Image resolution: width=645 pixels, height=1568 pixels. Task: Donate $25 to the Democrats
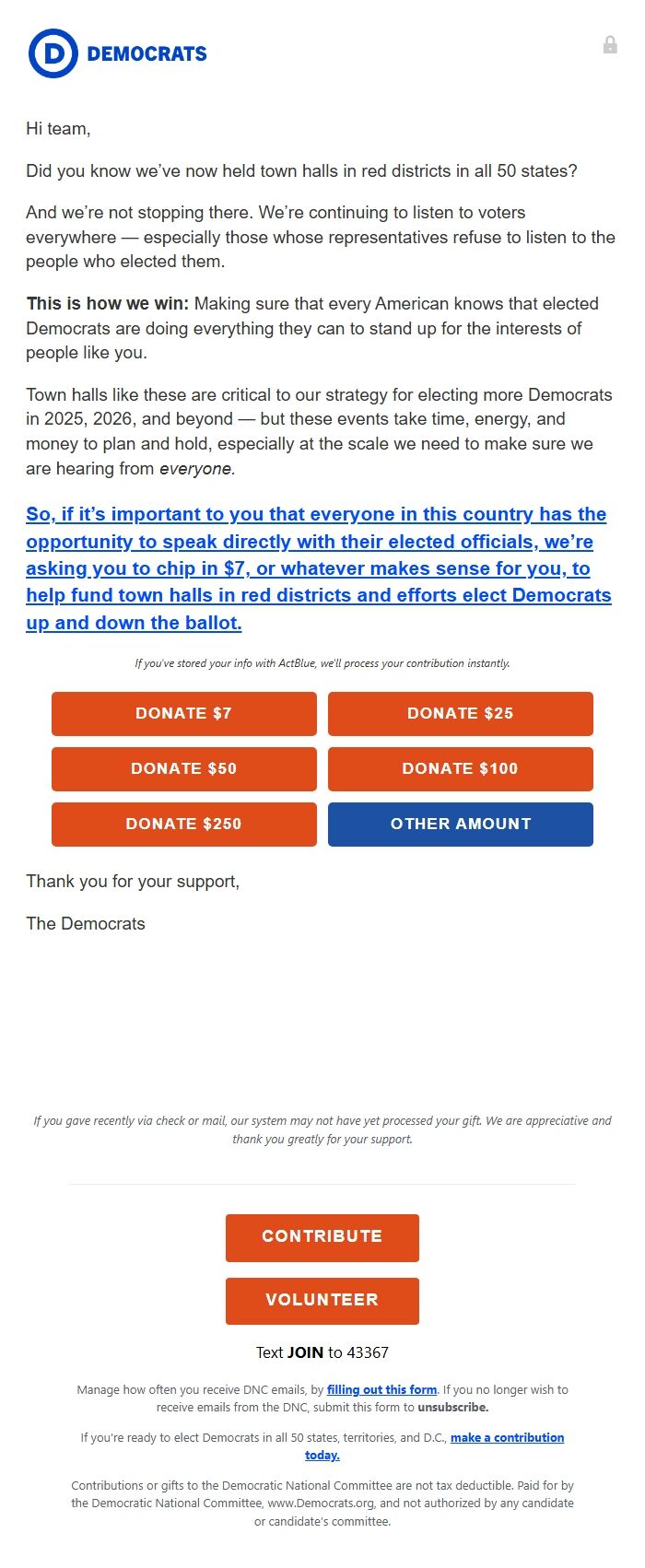tap(460, 714)
